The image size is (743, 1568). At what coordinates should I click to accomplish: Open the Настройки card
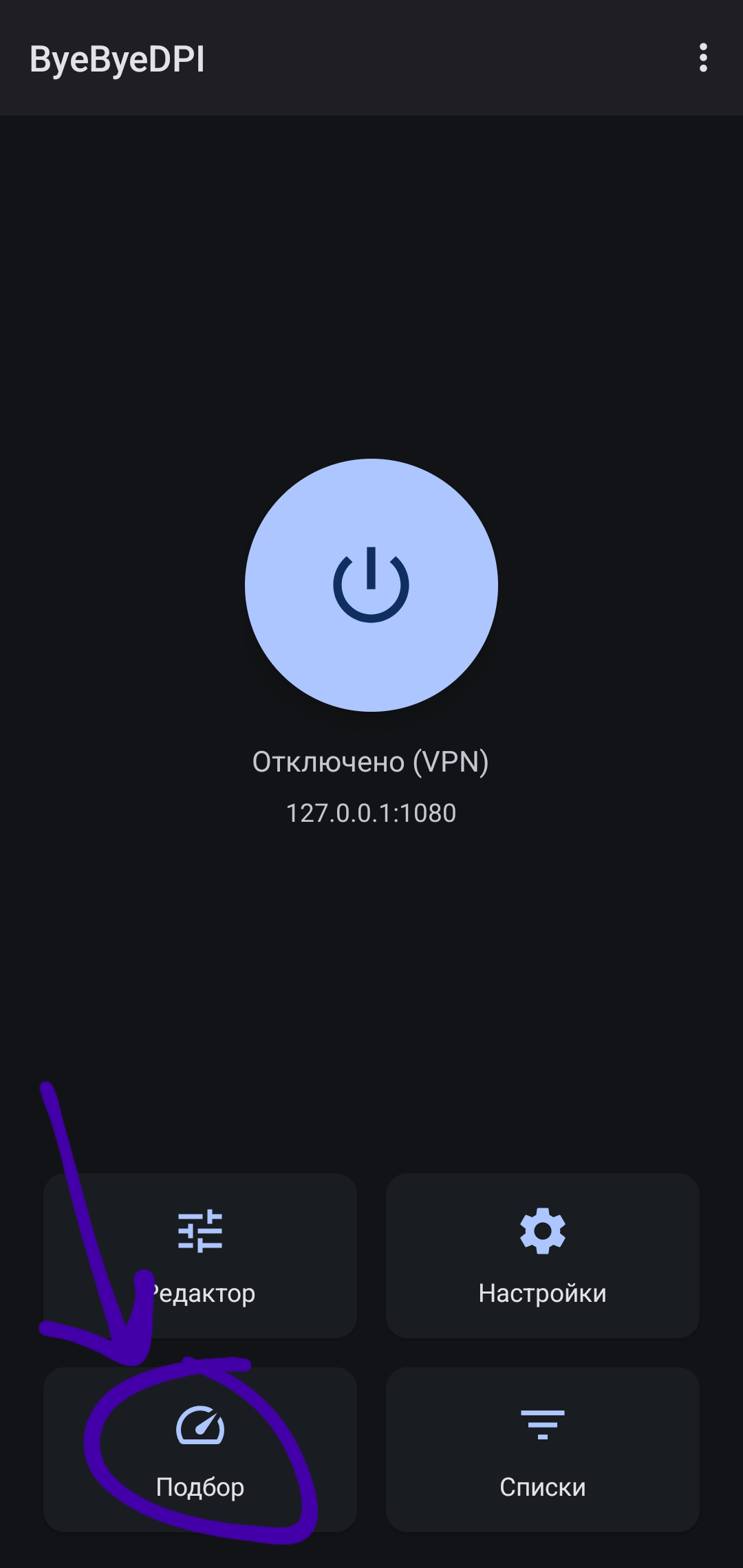pos(542,1256)
